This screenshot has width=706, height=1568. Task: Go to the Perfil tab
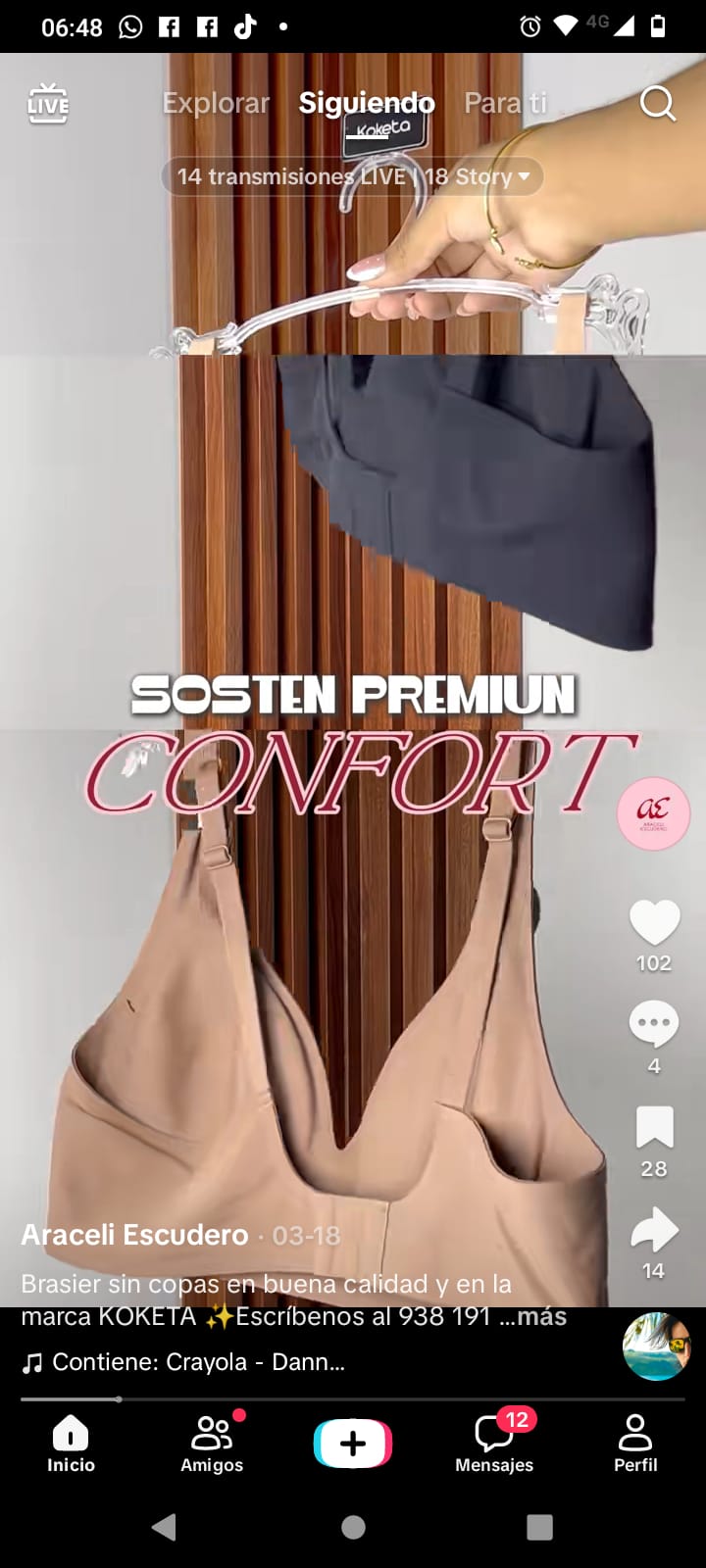click(635, 1445)
